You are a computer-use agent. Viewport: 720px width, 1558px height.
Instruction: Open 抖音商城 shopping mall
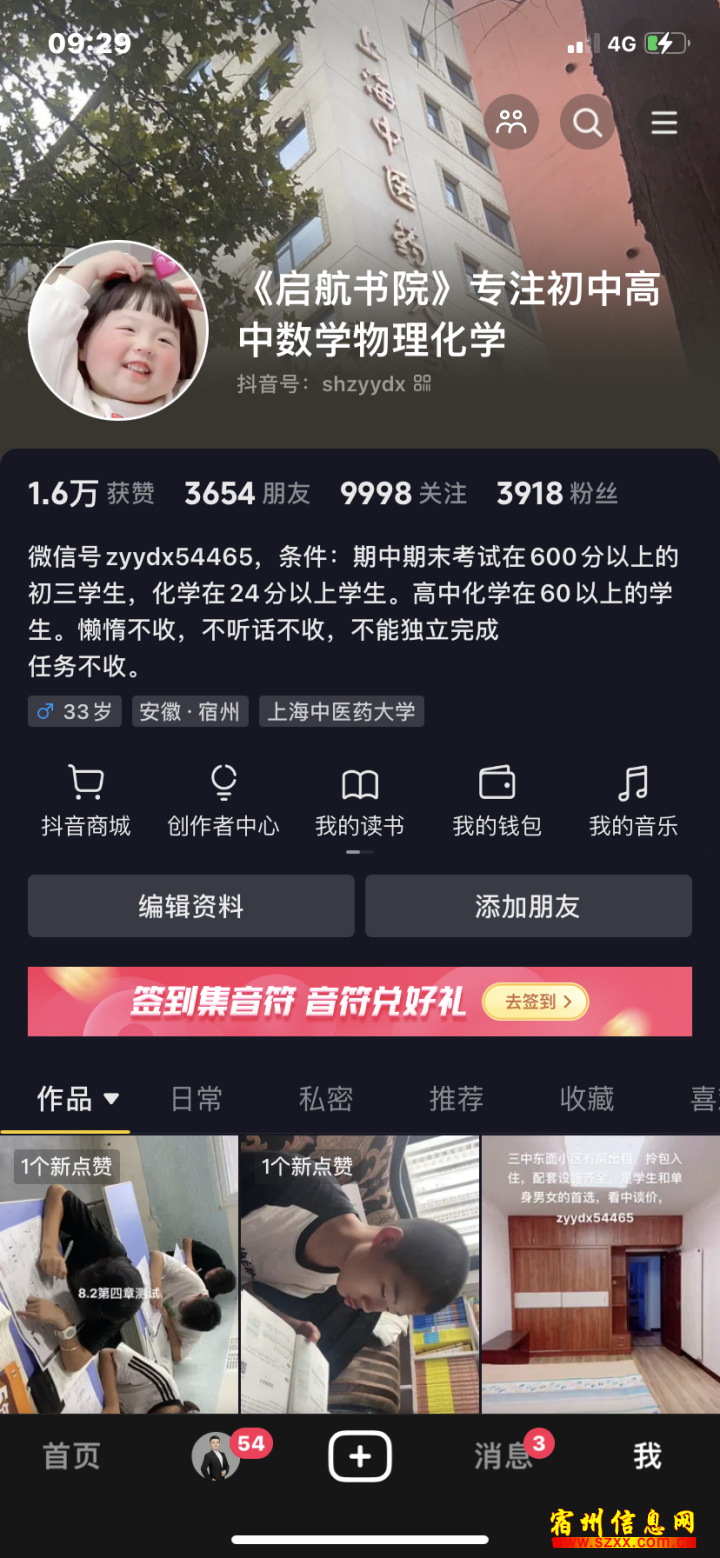tap(86, 801)
